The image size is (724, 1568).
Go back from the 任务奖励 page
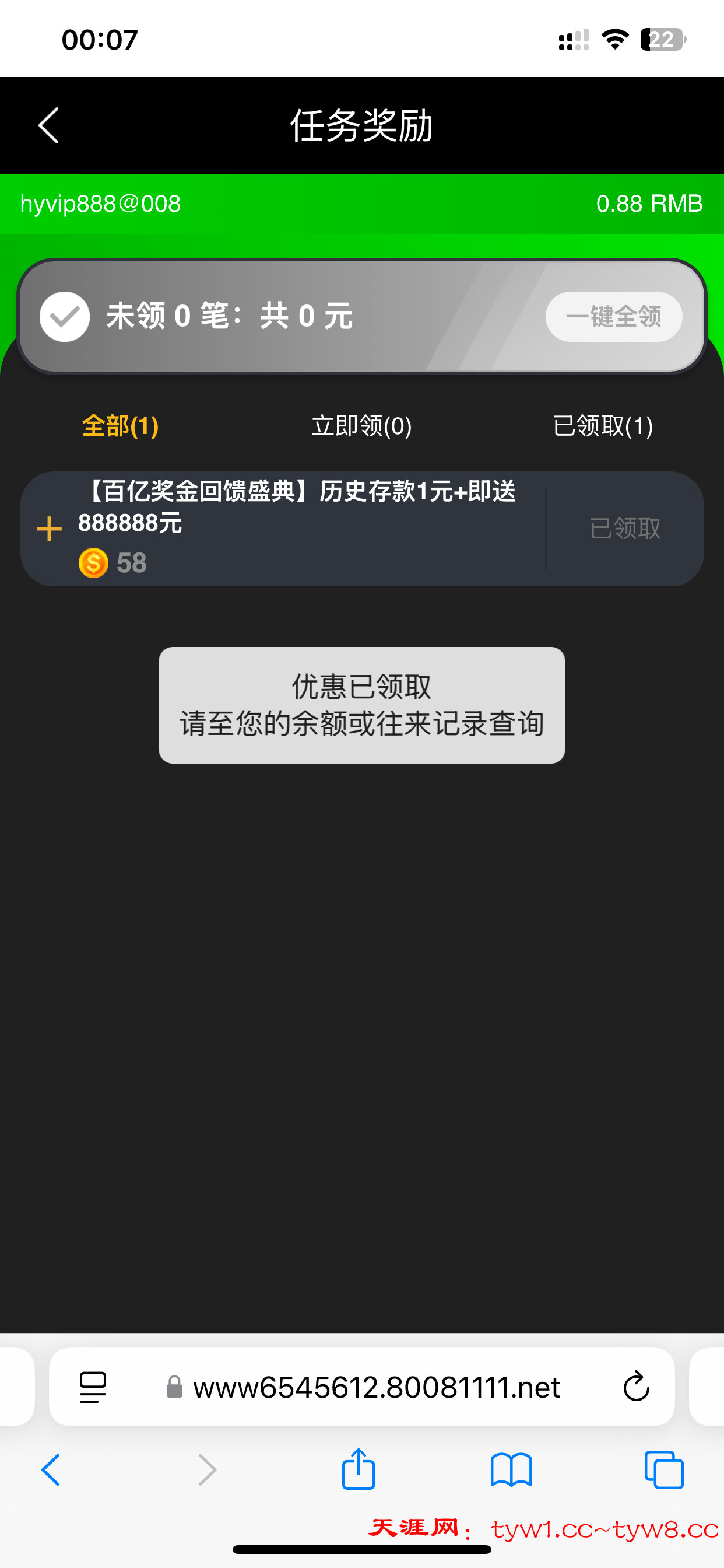[48, 125]
